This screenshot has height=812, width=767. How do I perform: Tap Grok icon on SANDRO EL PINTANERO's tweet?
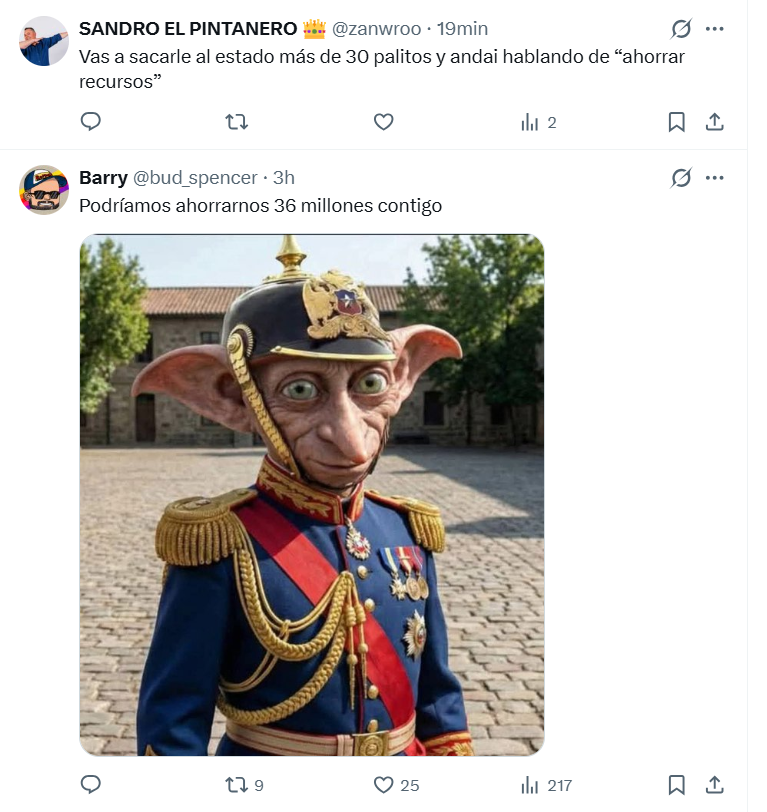point(681,28)
